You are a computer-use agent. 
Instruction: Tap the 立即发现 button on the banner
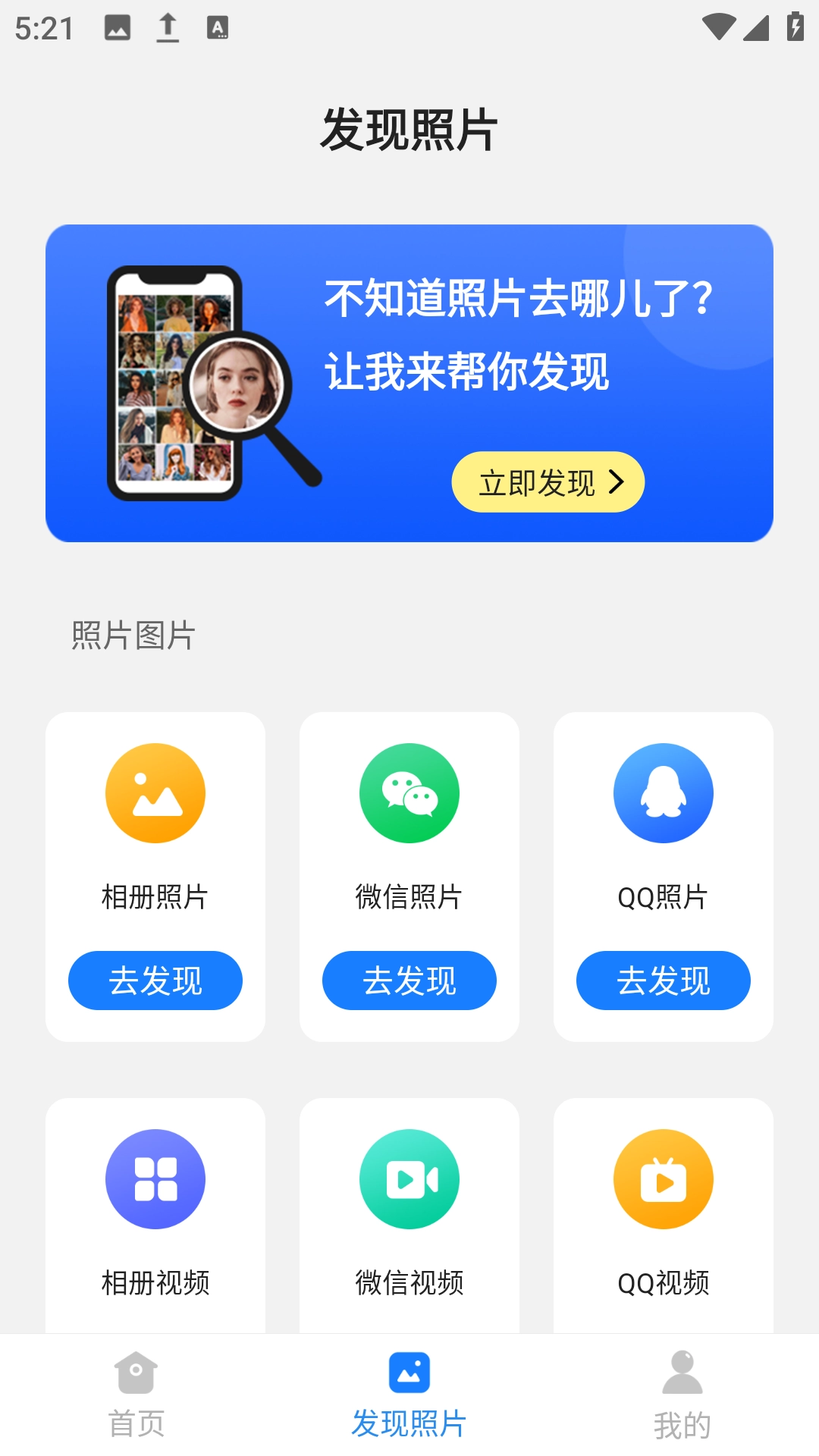point(548,482)
